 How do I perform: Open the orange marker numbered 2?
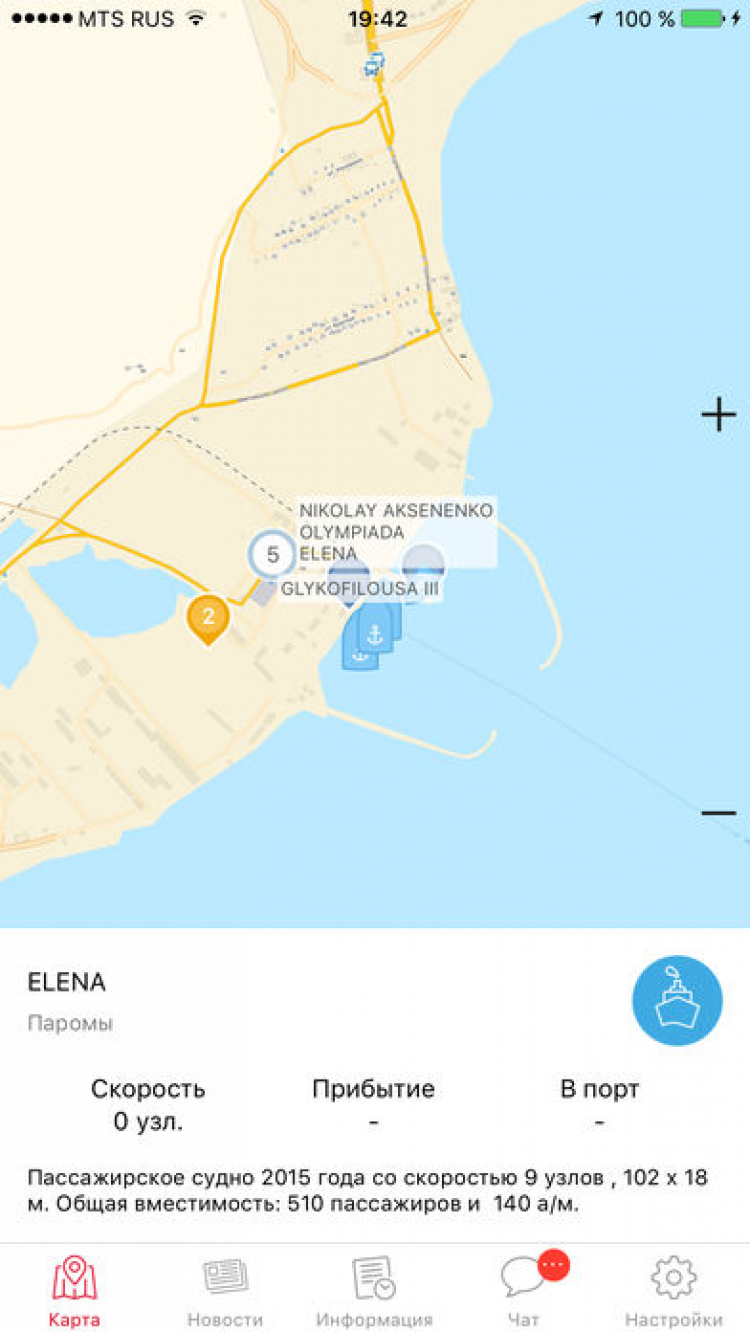pos(208,617)
